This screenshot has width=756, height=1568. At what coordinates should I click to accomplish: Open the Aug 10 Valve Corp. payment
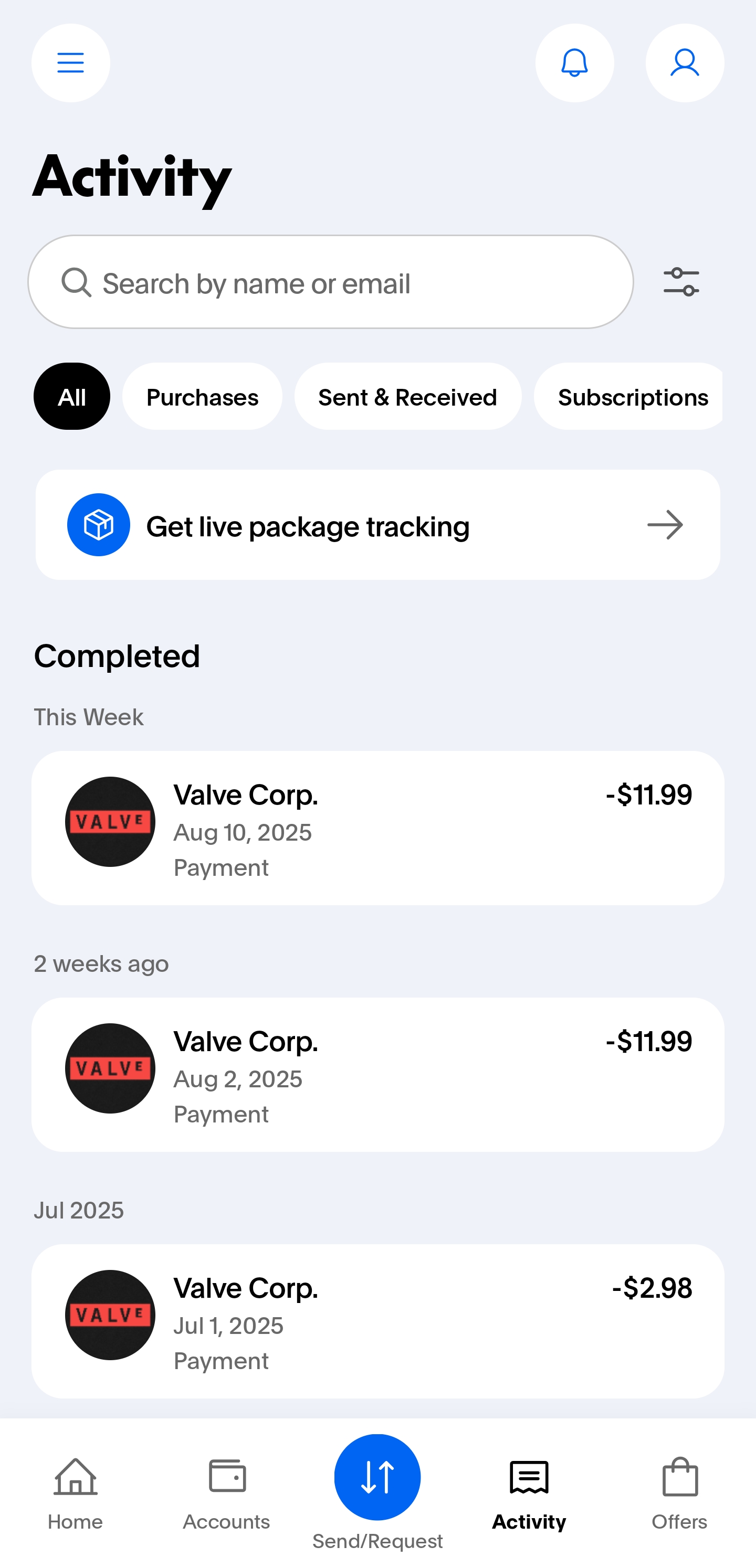click(377, 828)
